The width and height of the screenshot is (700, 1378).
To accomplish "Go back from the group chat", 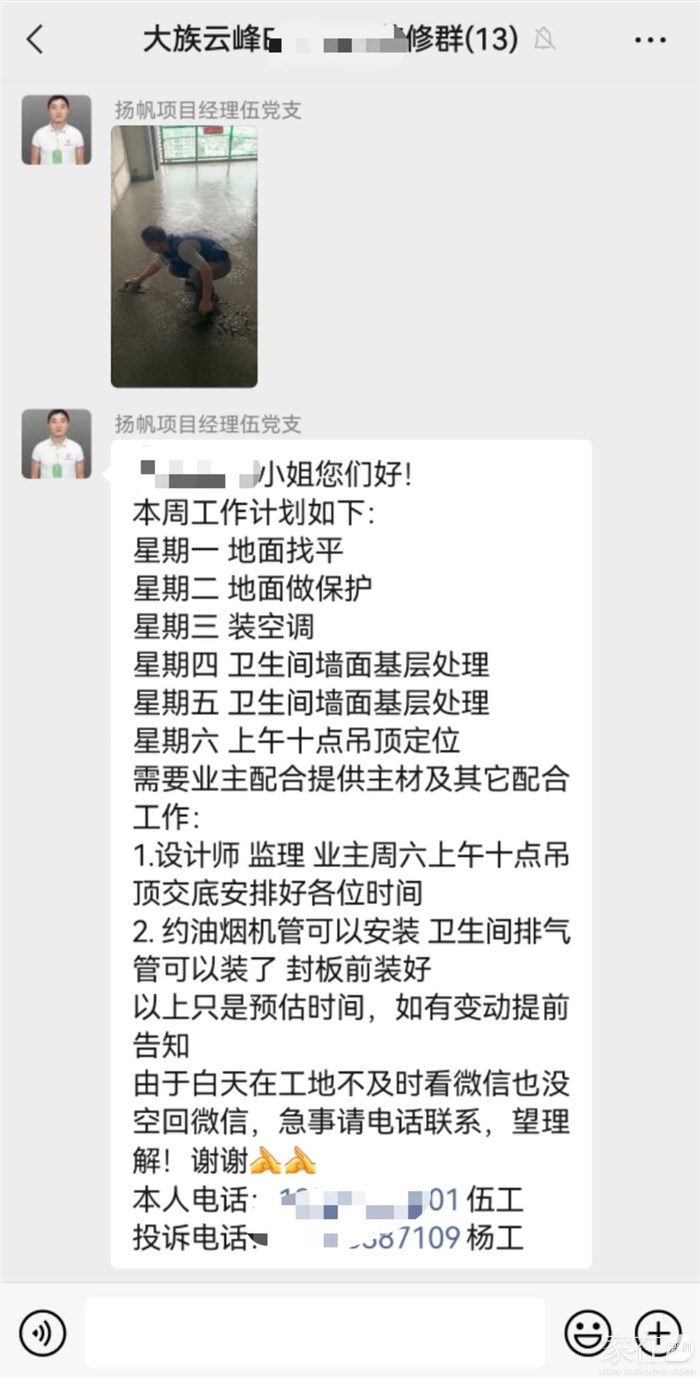I will click(x=36, y=39).
